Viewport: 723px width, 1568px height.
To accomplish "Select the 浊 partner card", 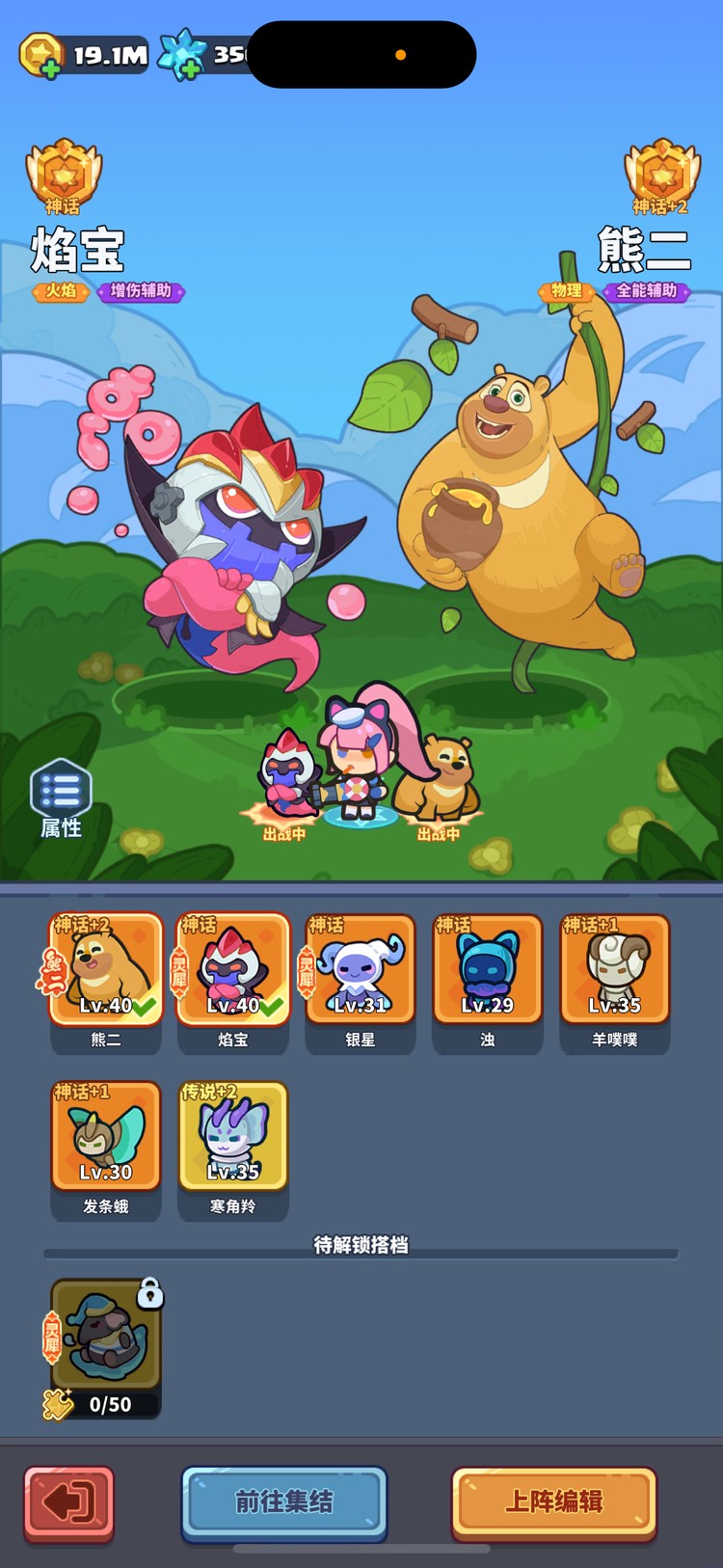I will tap(488, 971).
